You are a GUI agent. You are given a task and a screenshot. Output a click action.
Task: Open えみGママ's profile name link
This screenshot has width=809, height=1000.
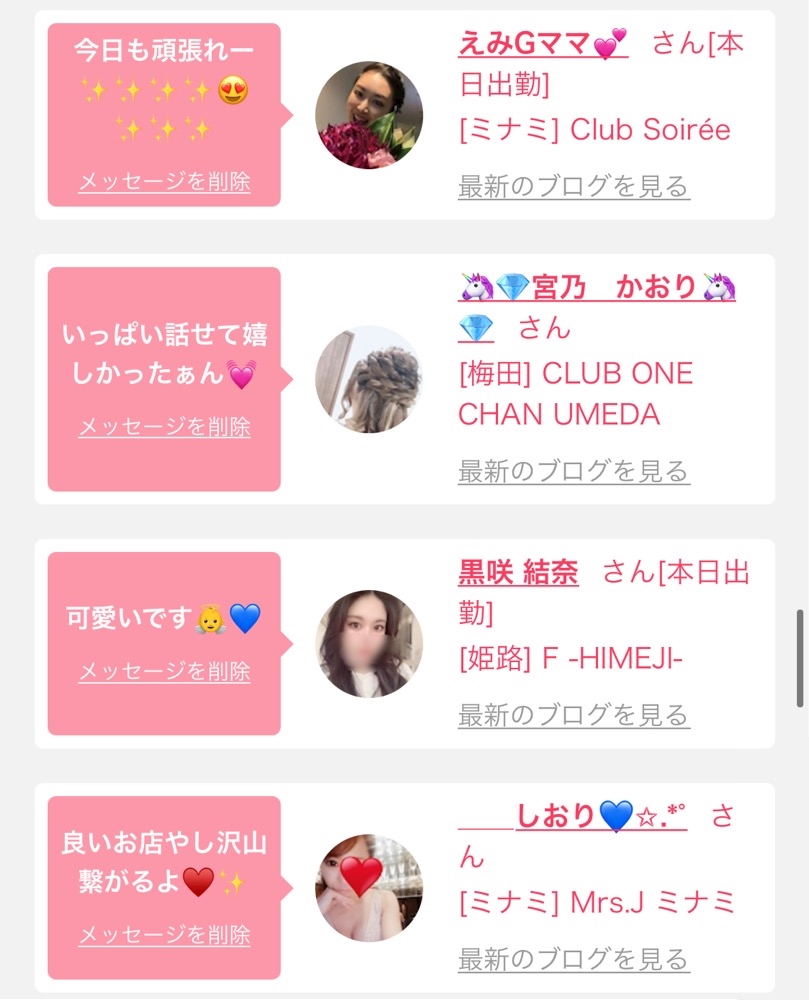[543, 43]
